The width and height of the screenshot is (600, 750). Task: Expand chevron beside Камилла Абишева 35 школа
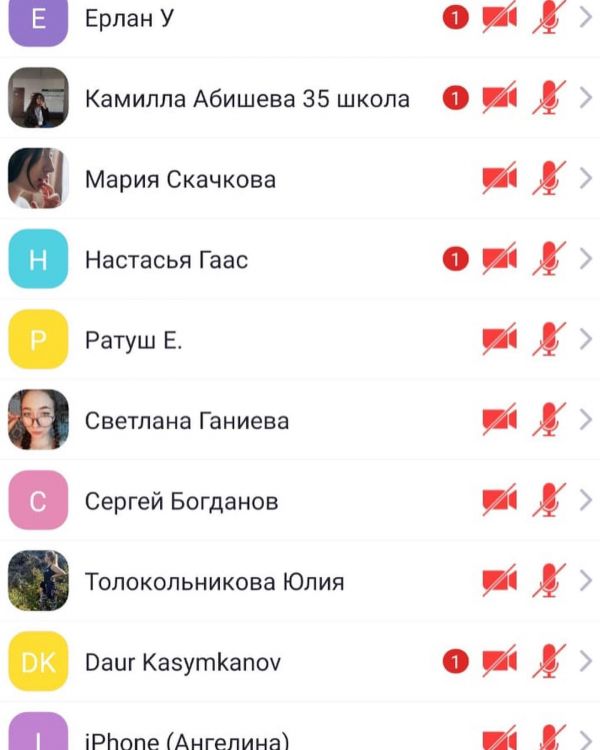pyautogui.click(x=586, y=99)
